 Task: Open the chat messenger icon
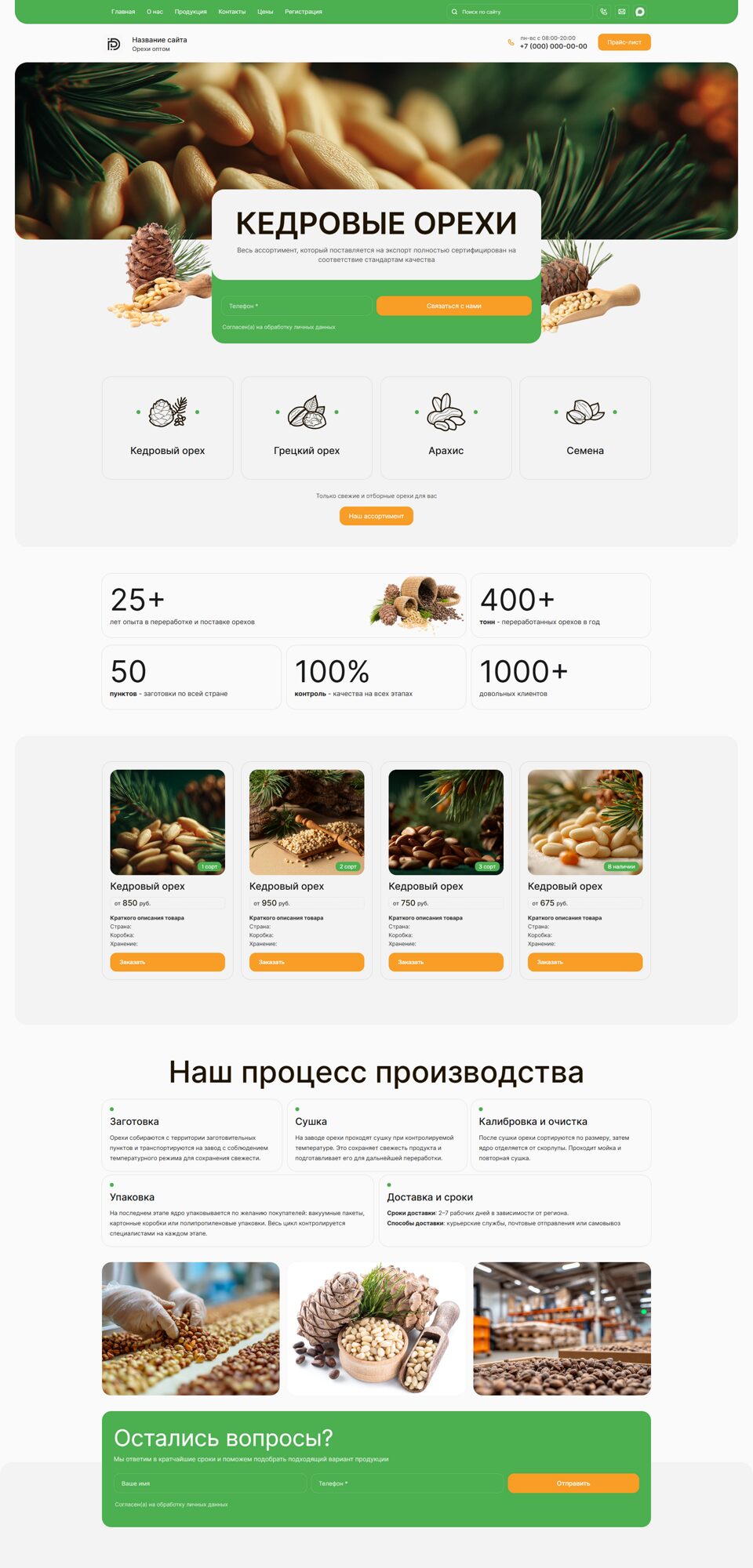click(640, 12)
